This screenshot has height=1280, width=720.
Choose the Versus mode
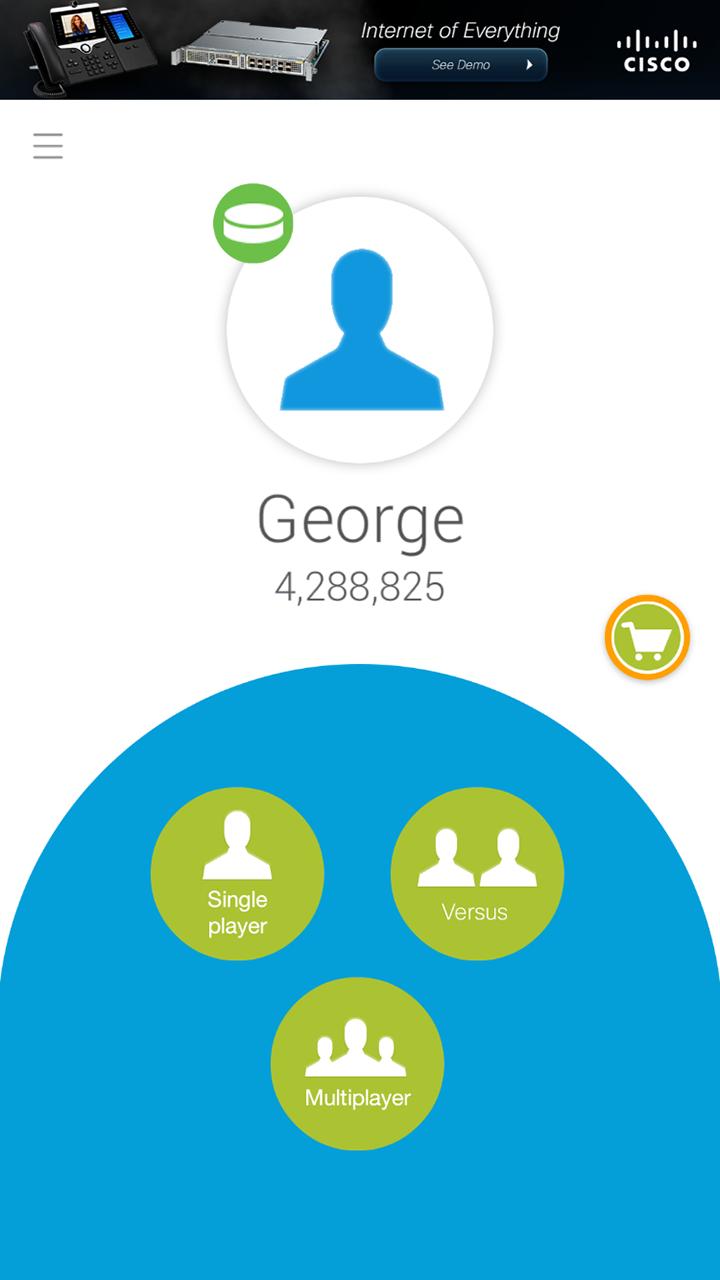(x=476, y=874)
